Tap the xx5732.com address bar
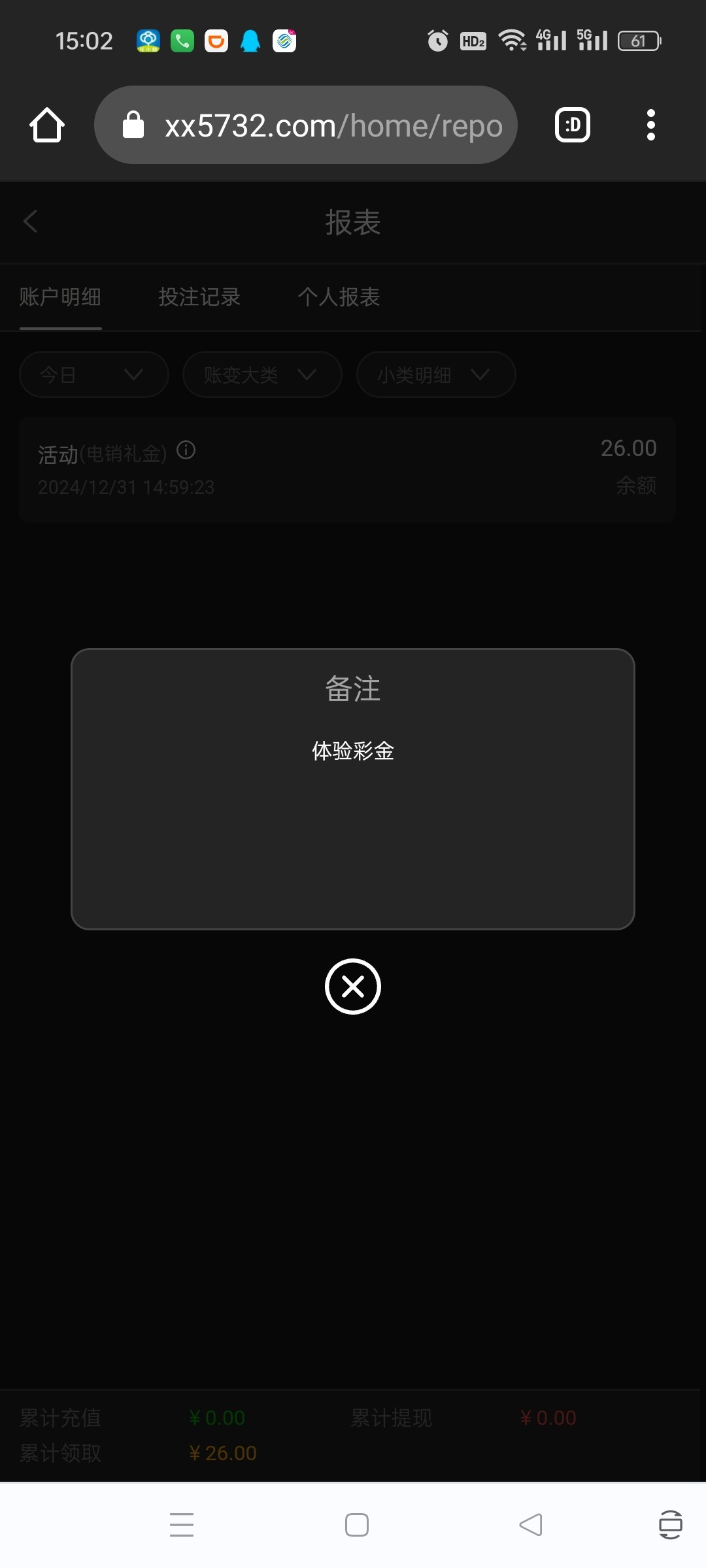Screen dimensions: 706x1568 pos(306,125)
